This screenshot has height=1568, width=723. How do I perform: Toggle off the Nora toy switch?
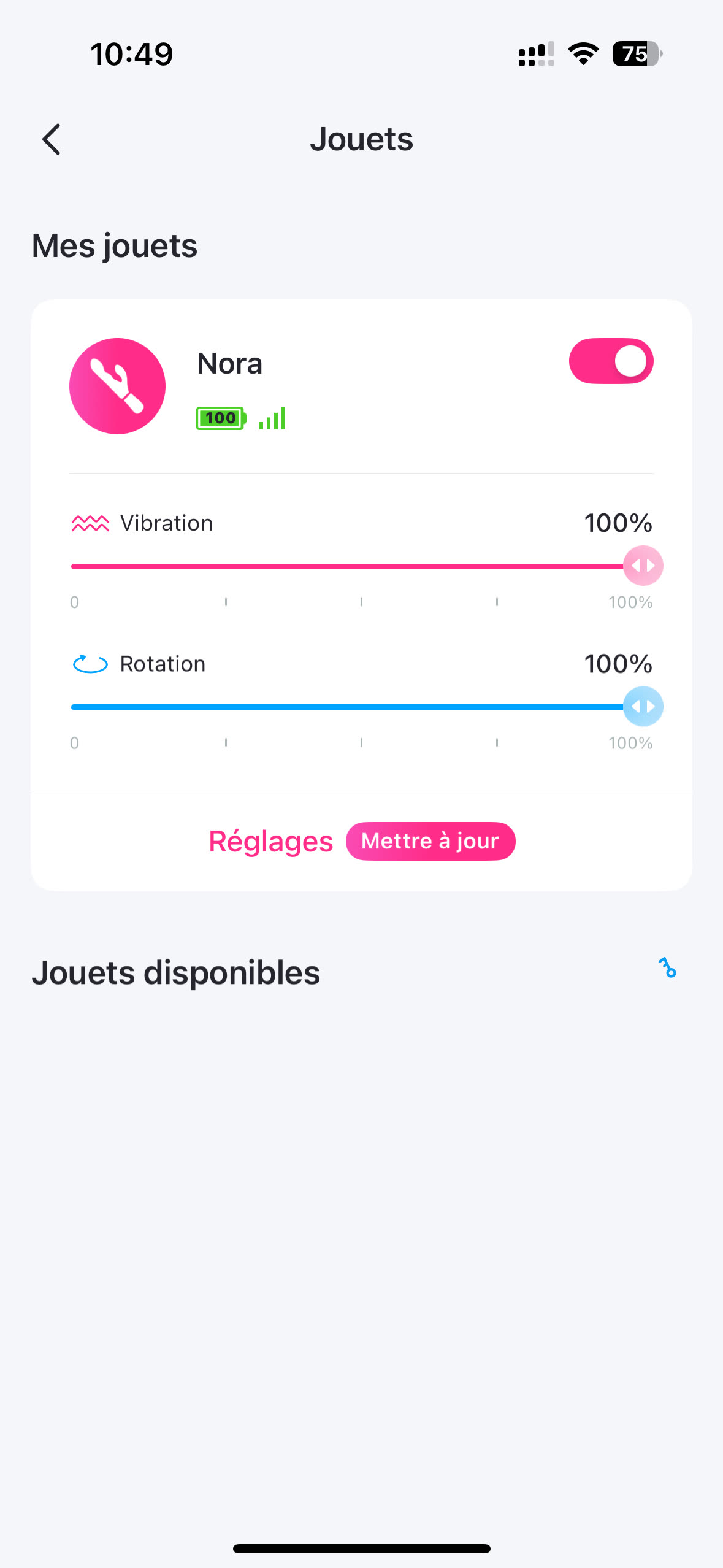[x=611, y=361]
